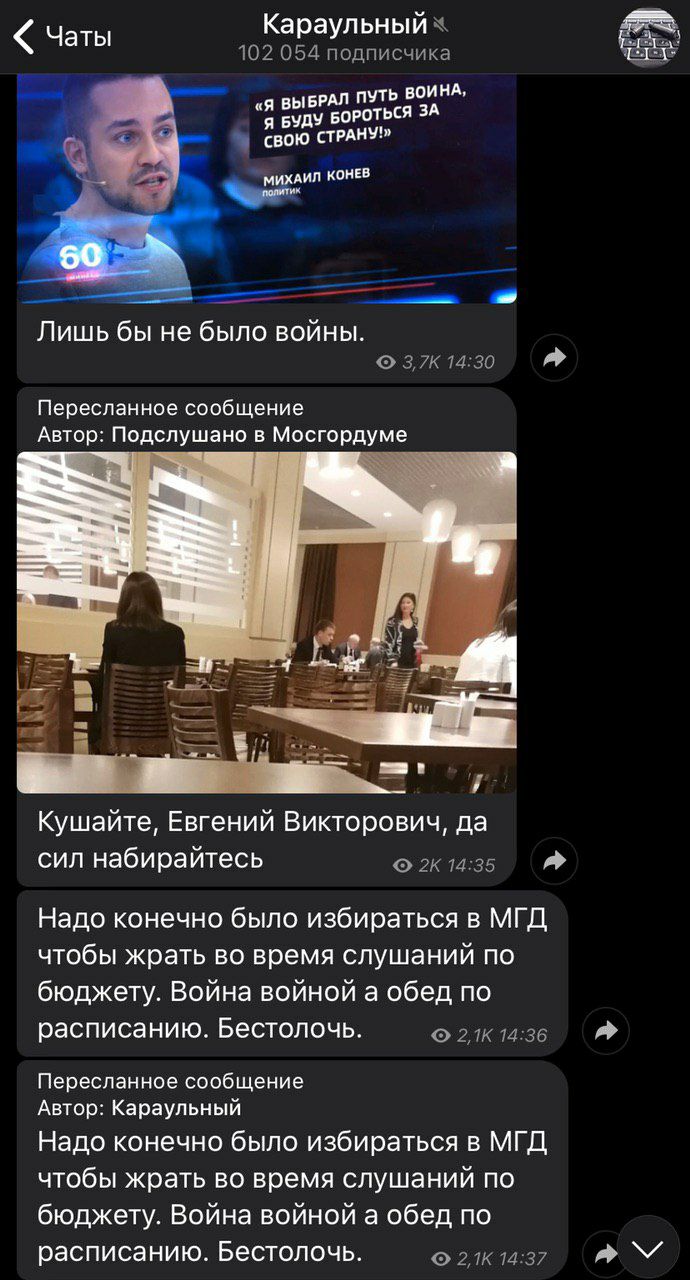This screenshot has width=690, height=1280.
Task: Forward the post "Кушайте, Евгений Викторович"
Action: pyautogui.click(x=554, y=860)
